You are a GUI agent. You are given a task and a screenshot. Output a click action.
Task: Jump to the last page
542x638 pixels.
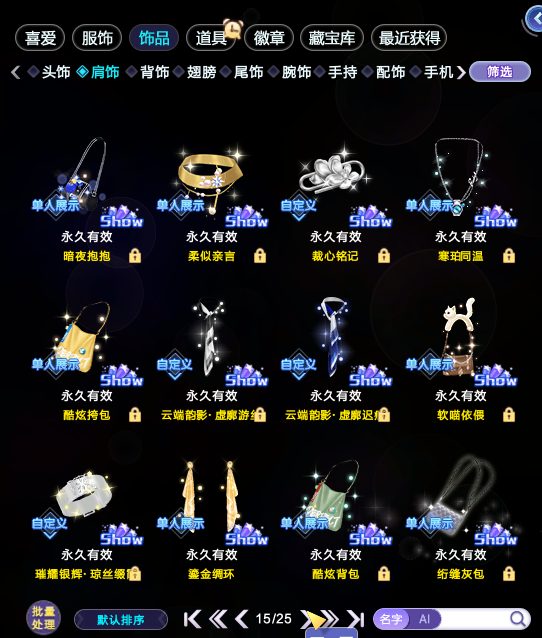coord(356,619)
